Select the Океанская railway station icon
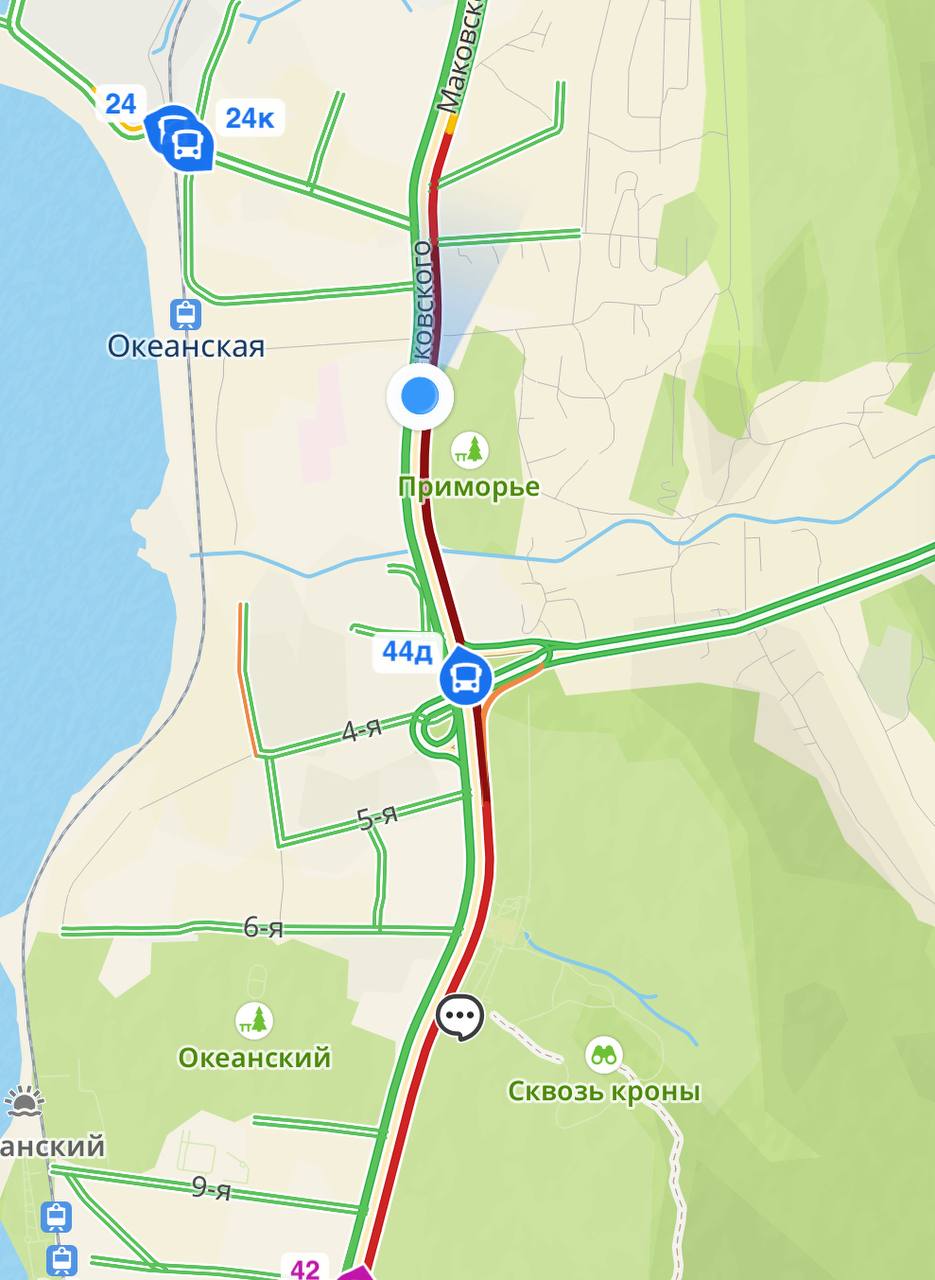This screenshot has height=1280, width=935. click(185, 314)
